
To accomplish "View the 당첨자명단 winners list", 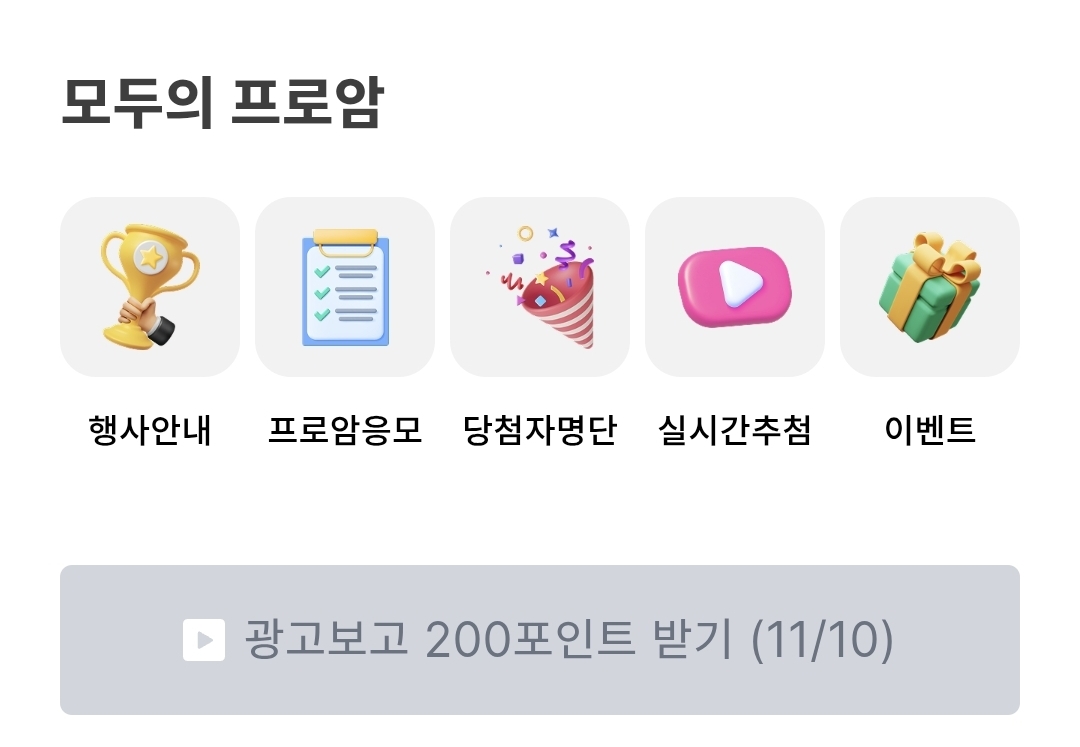I will (x=540, y=287).
